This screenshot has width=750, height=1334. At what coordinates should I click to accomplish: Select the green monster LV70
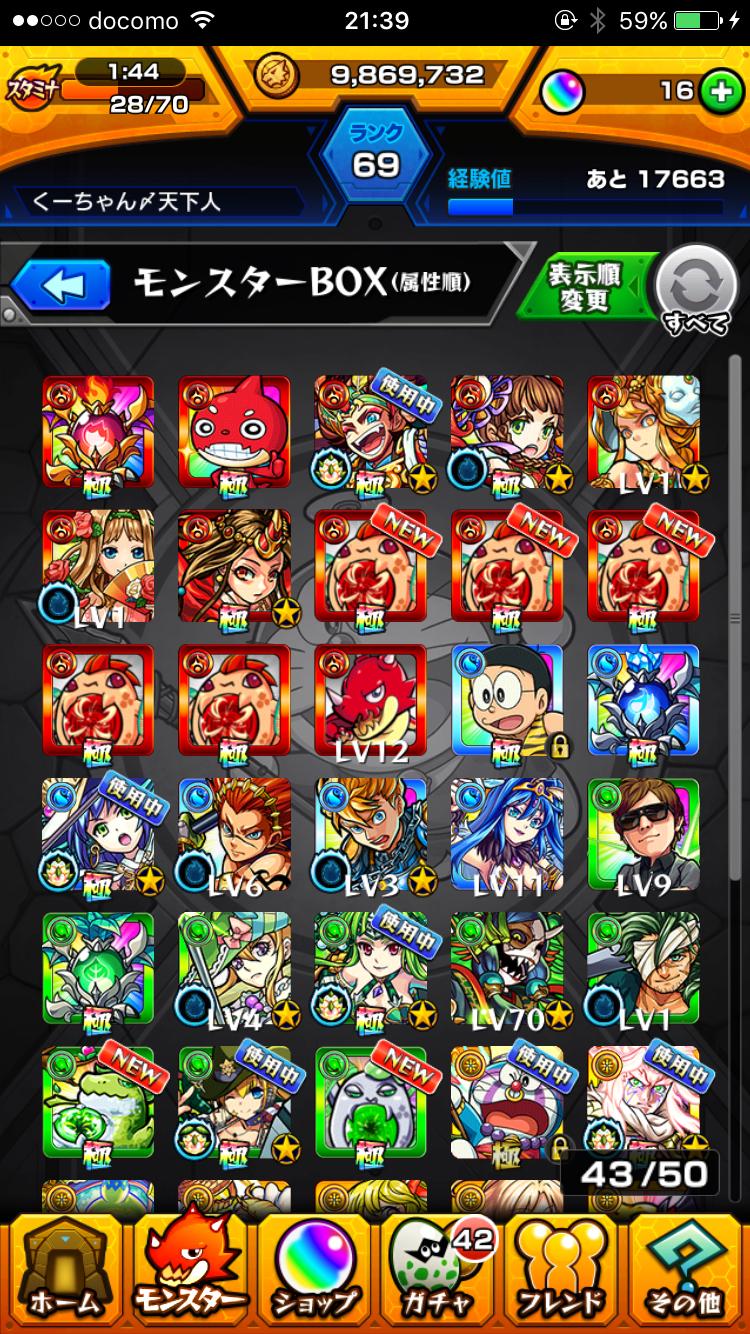point(507,968)
